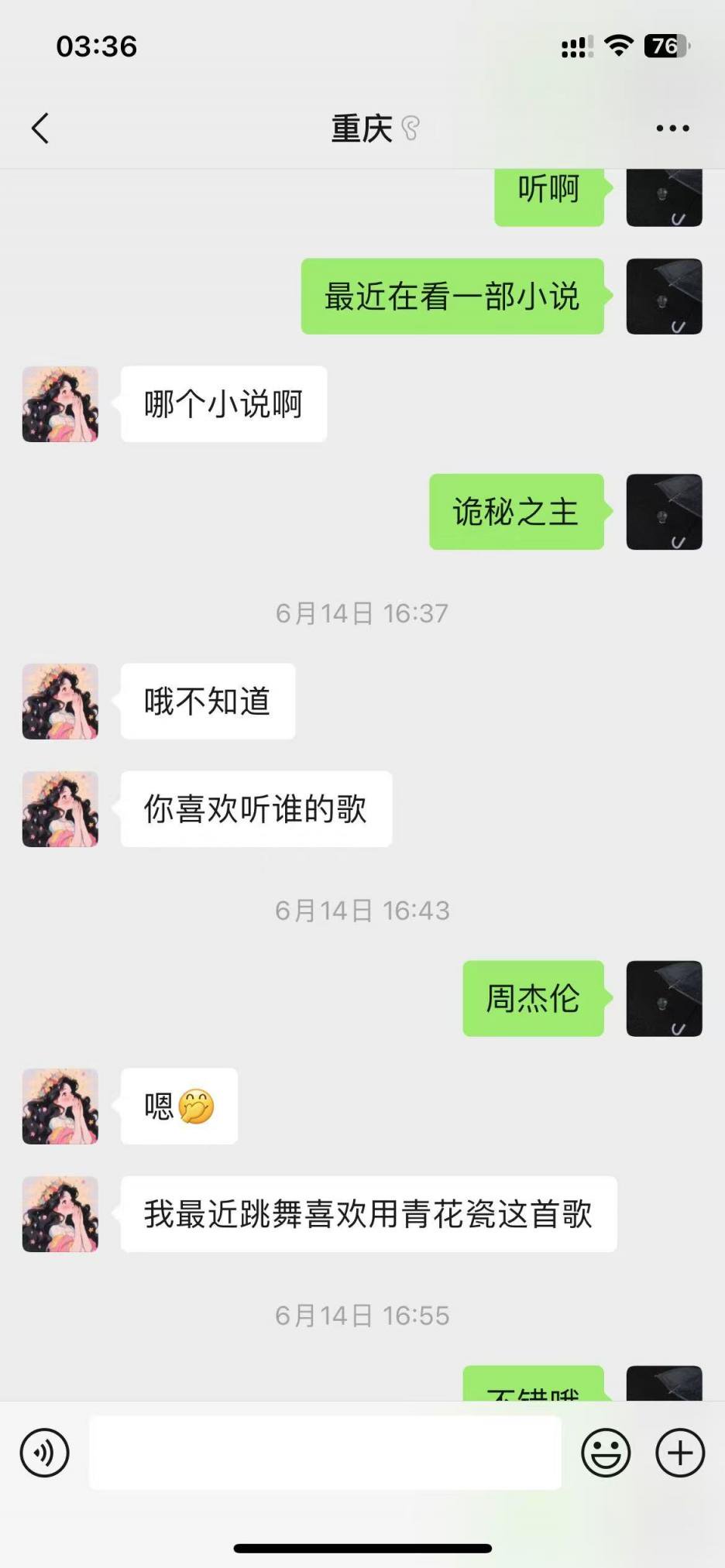Tap the message text field
The width and height of the screenshot is (725, 1568).
325,1453
